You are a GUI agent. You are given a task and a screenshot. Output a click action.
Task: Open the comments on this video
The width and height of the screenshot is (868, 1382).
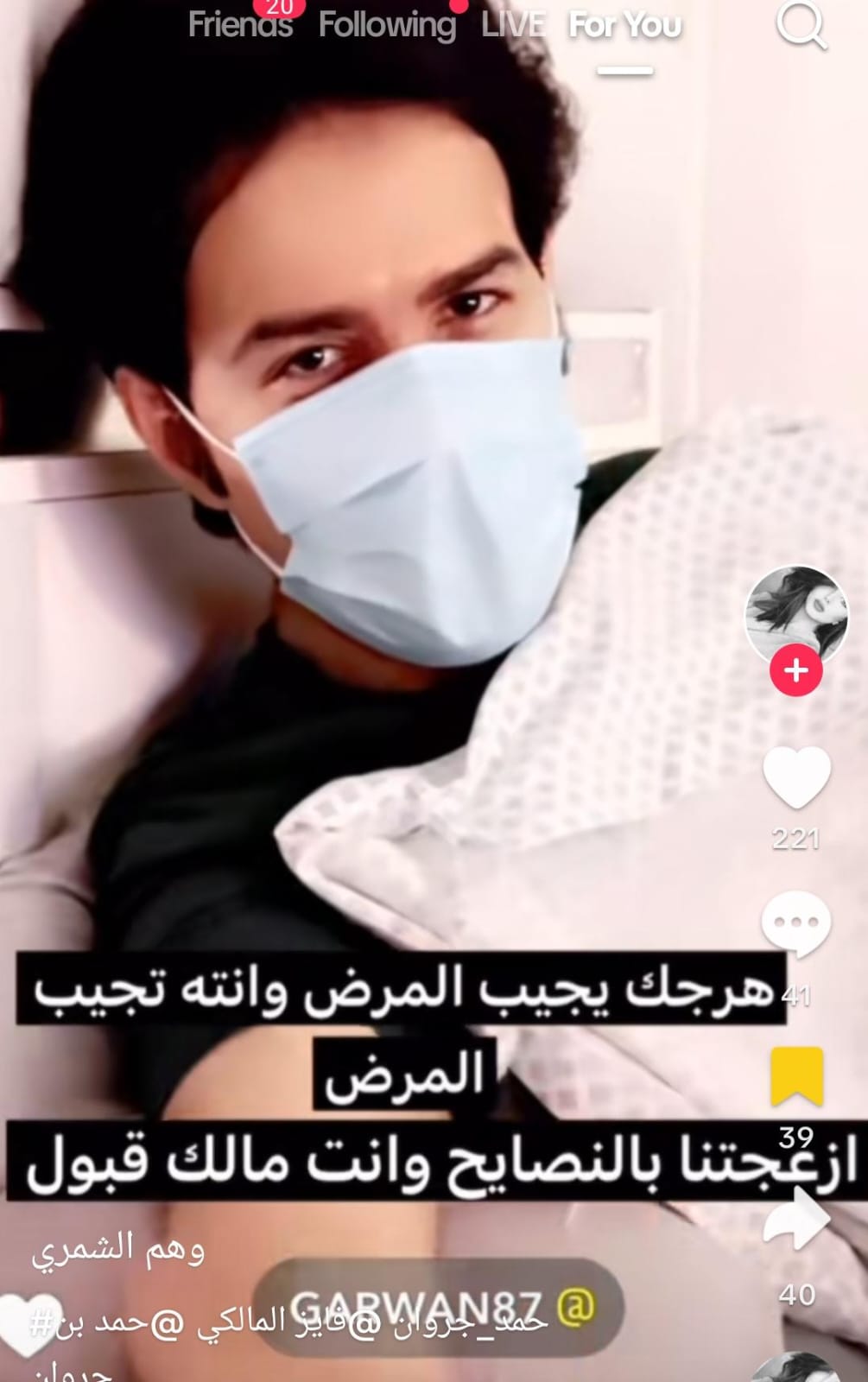pyautogui.click(x=795, y=924)
